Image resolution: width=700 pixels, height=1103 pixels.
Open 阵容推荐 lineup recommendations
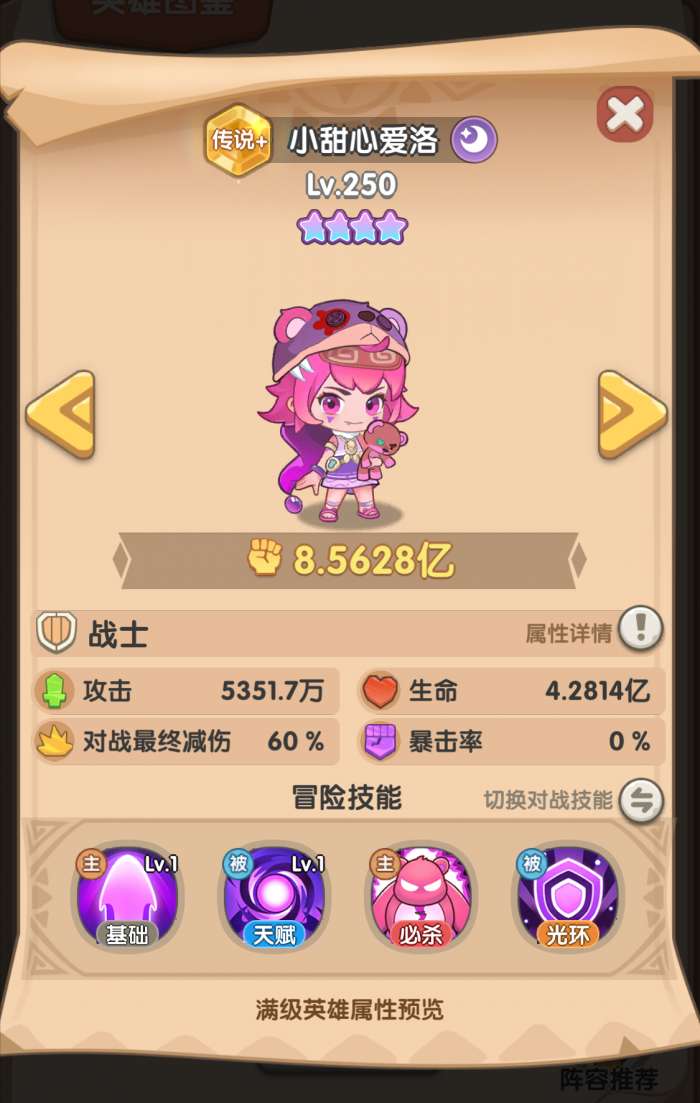609,1078
